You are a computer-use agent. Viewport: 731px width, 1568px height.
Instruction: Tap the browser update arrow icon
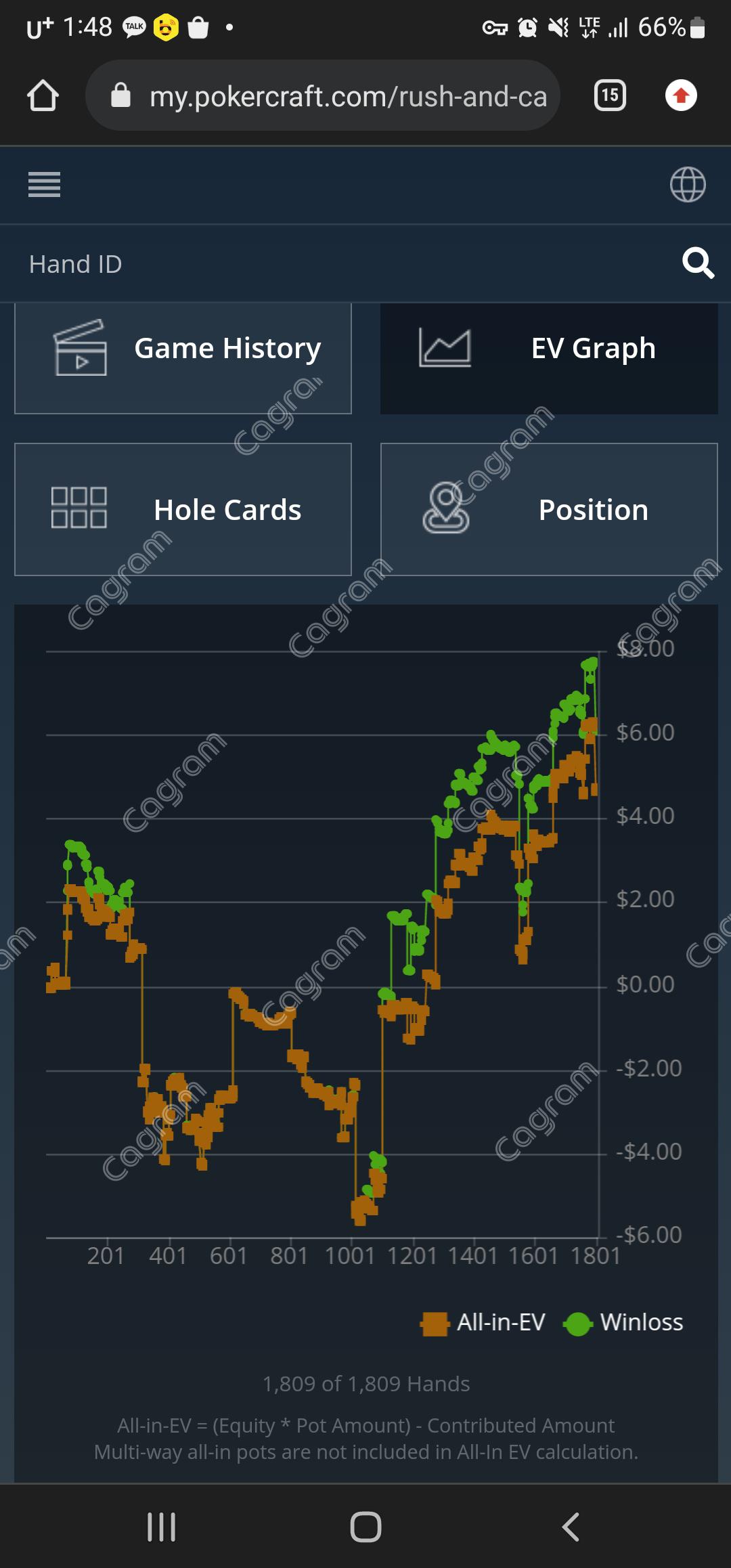pyautogui.click(x=681, y=95)
